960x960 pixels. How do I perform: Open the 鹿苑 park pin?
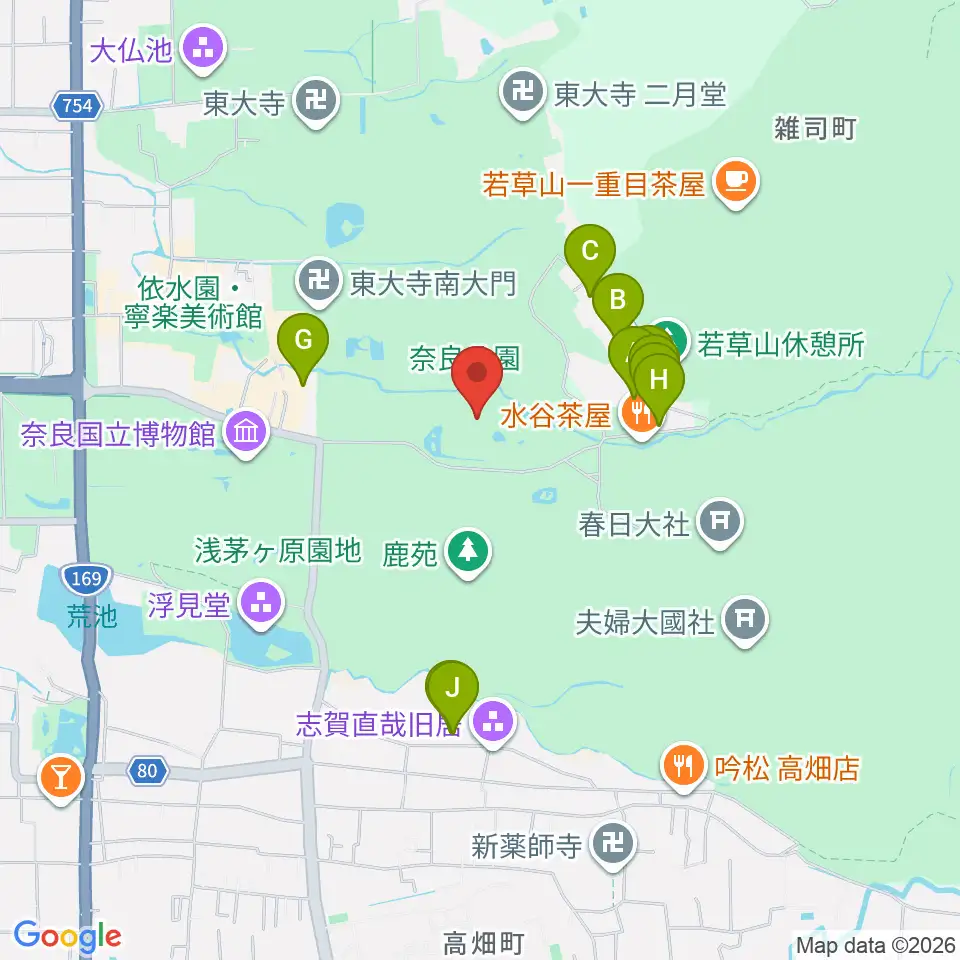468,551
